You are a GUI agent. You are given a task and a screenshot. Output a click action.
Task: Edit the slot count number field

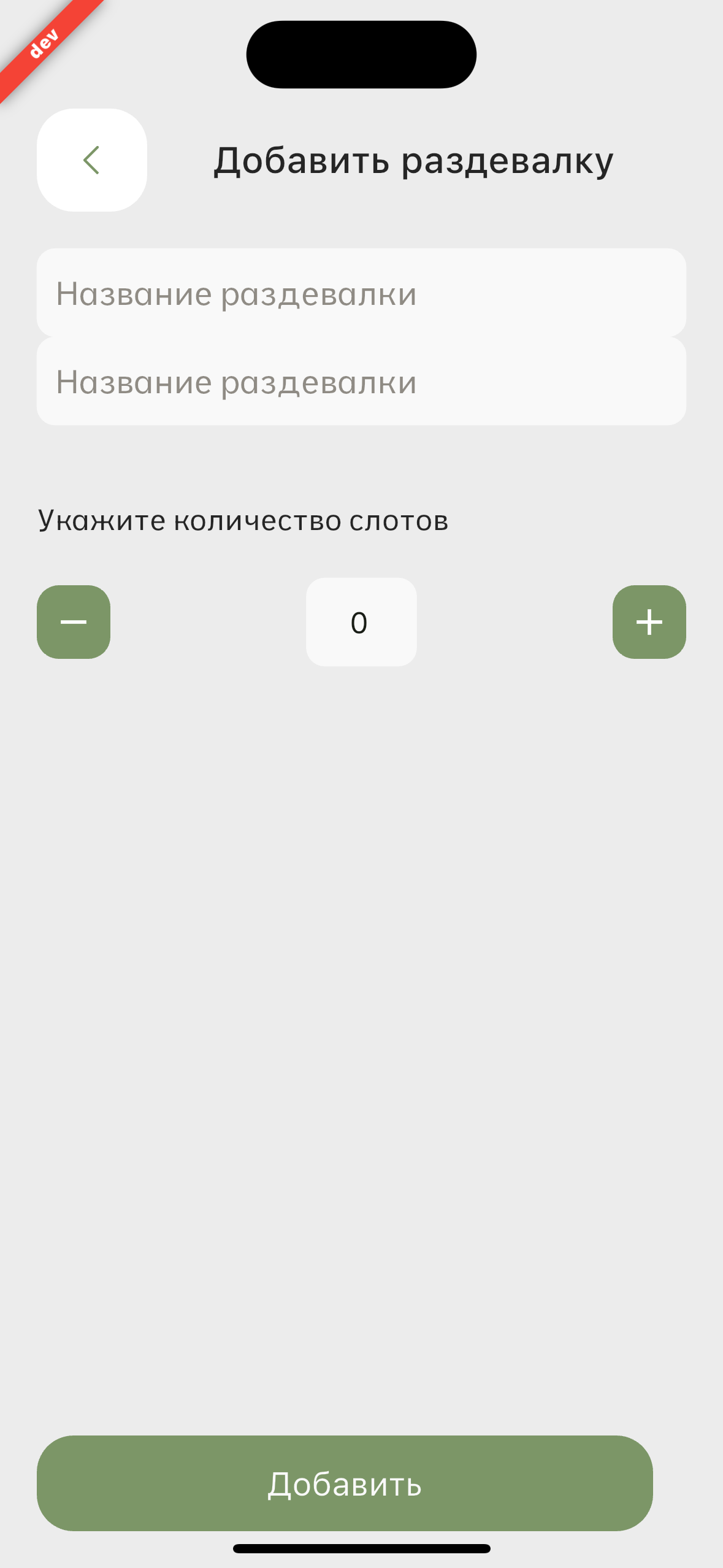pyautogui.click(x=361, y=622)
